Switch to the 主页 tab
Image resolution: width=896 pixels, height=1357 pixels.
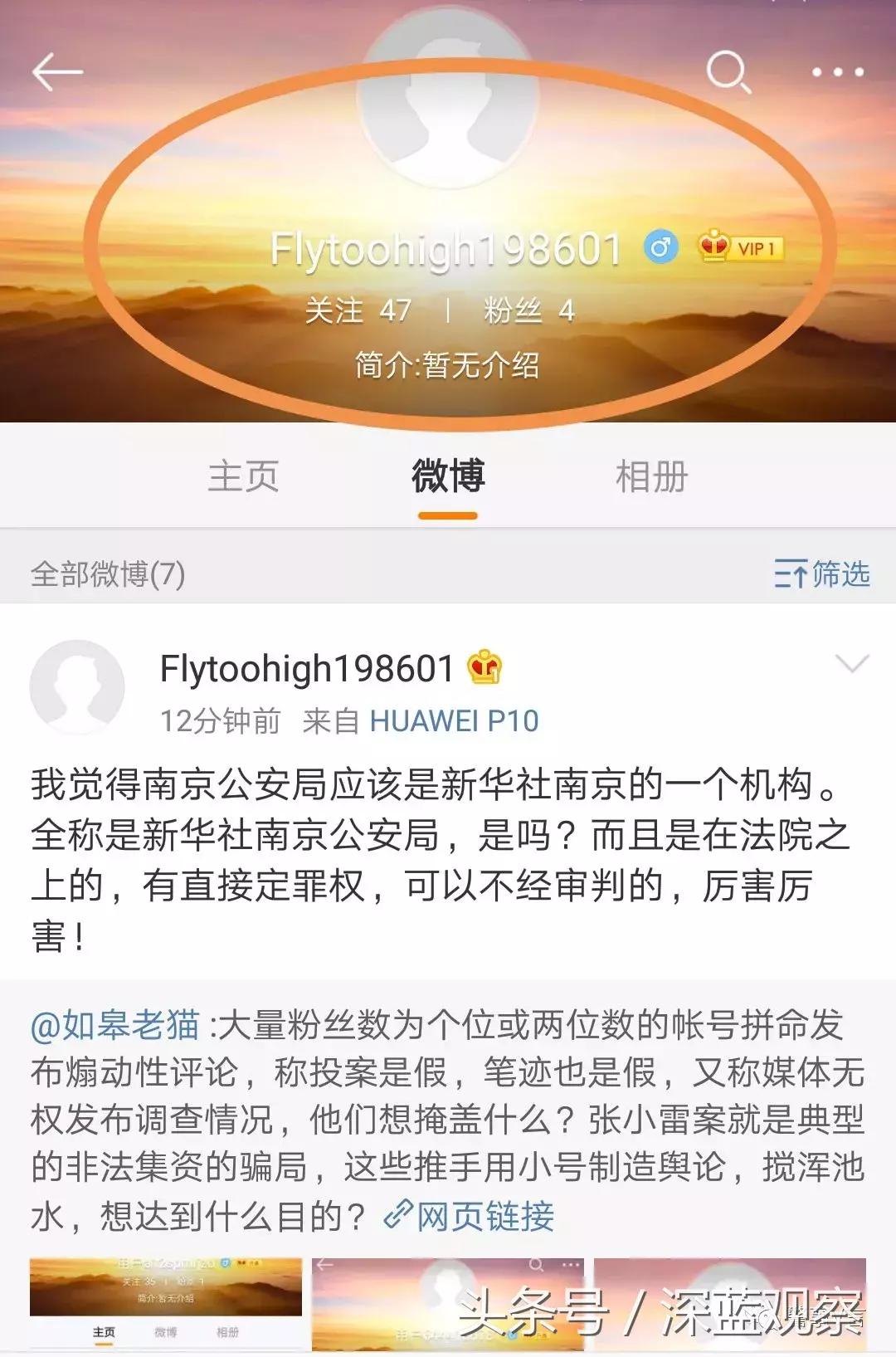click(x=245, y=476)
